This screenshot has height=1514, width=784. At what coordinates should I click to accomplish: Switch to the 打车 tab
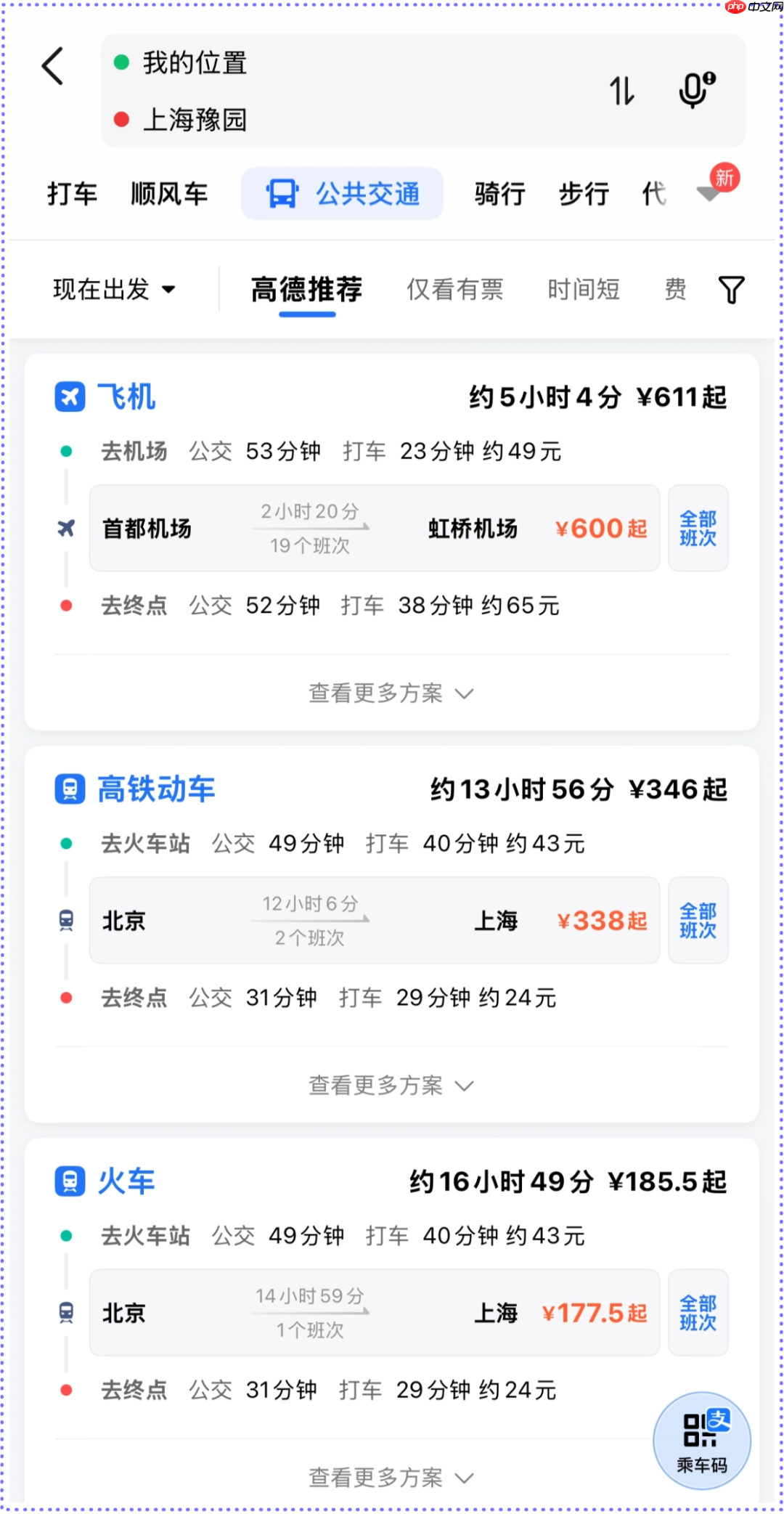pyautogui.click(x=72, y=192)
